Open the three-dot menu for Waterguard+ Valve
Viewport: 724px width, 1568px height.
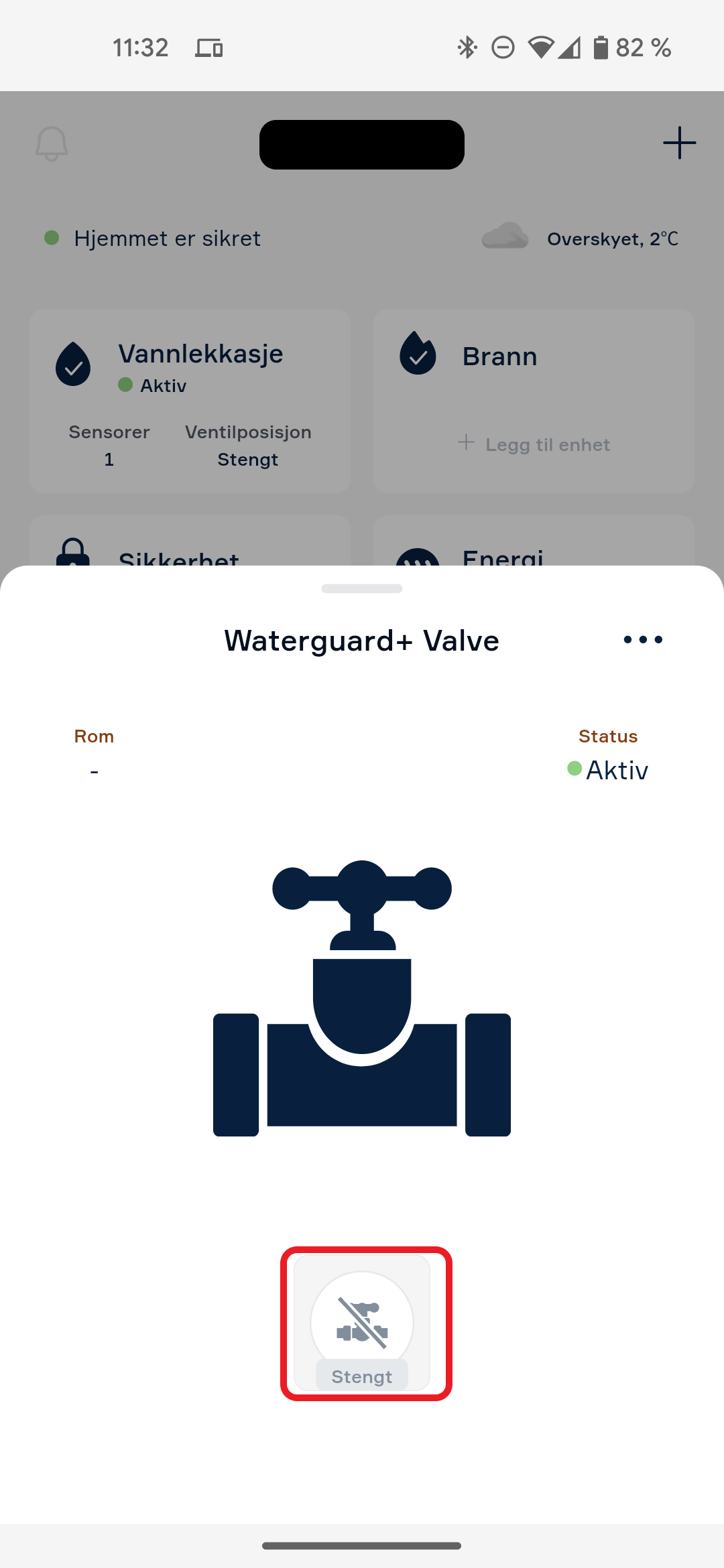pyautogui.click(x=643, y=640)
